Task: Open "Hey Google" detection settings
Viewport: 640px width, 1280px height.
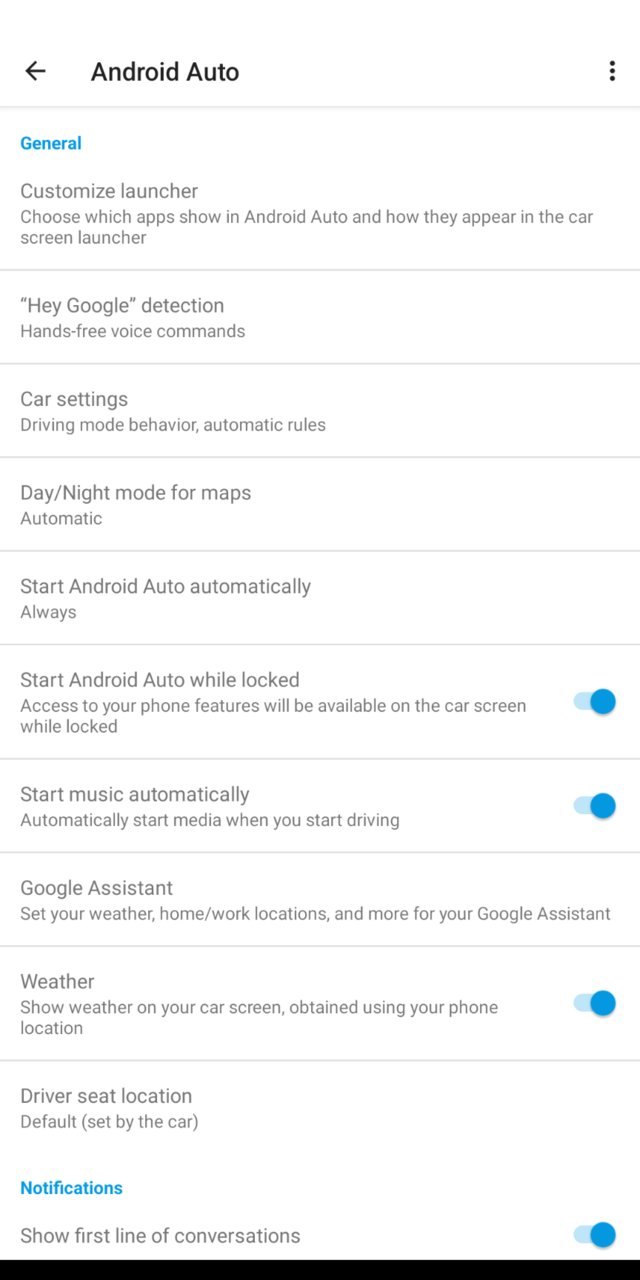Action: tap(320, 317)
